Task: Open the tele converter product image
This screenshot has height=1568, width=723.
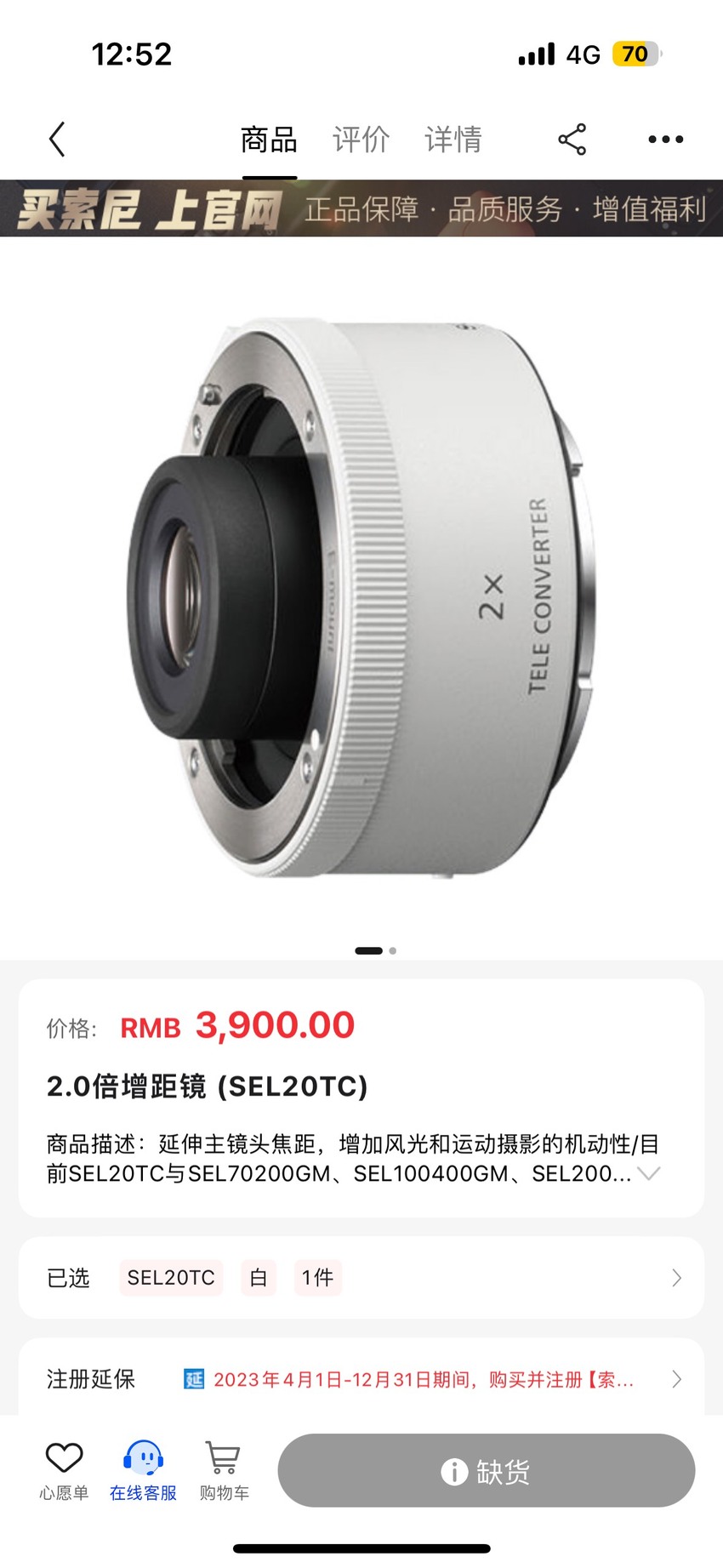Action: click(361, 599)
